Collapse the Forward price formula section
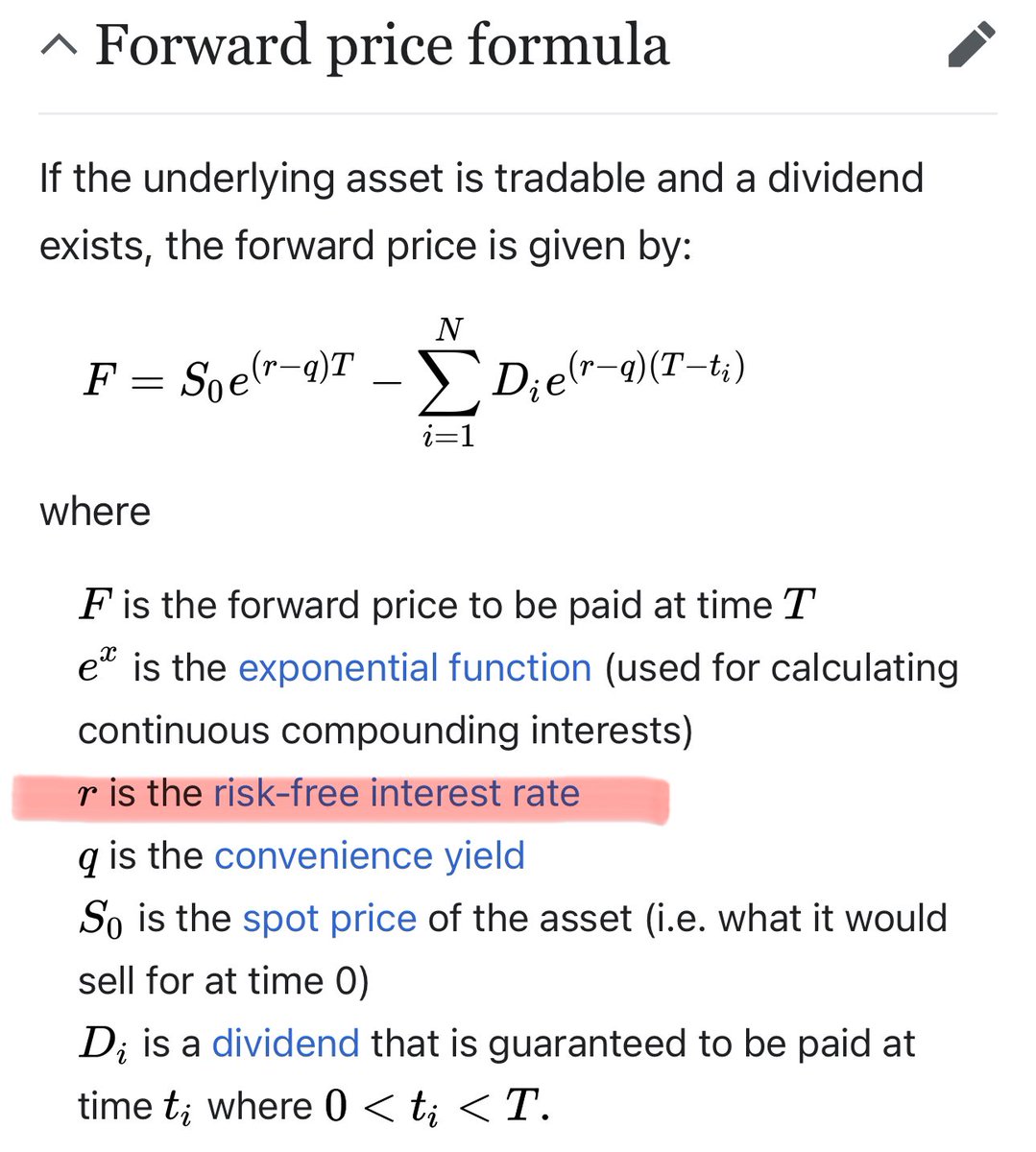 pos(60,47)
